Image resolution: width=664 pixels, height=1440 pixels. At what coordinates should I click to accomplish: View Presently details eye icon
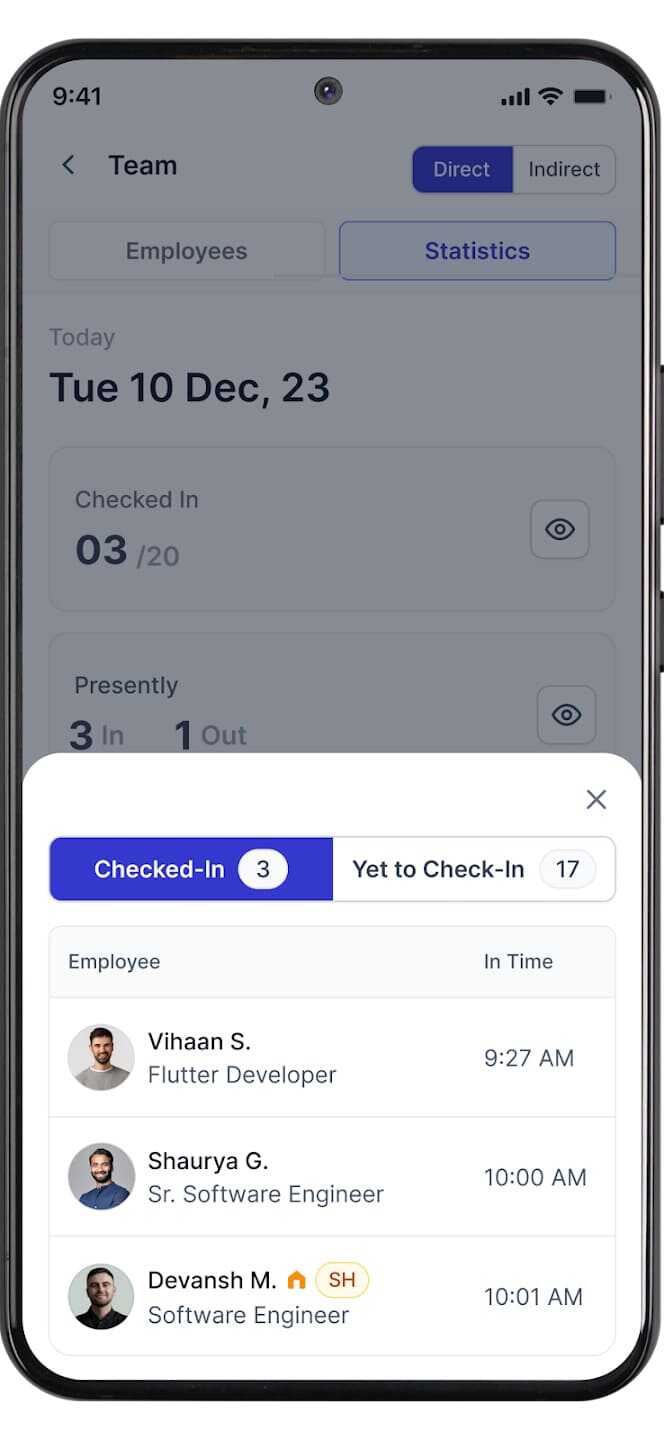click(566, 715)
